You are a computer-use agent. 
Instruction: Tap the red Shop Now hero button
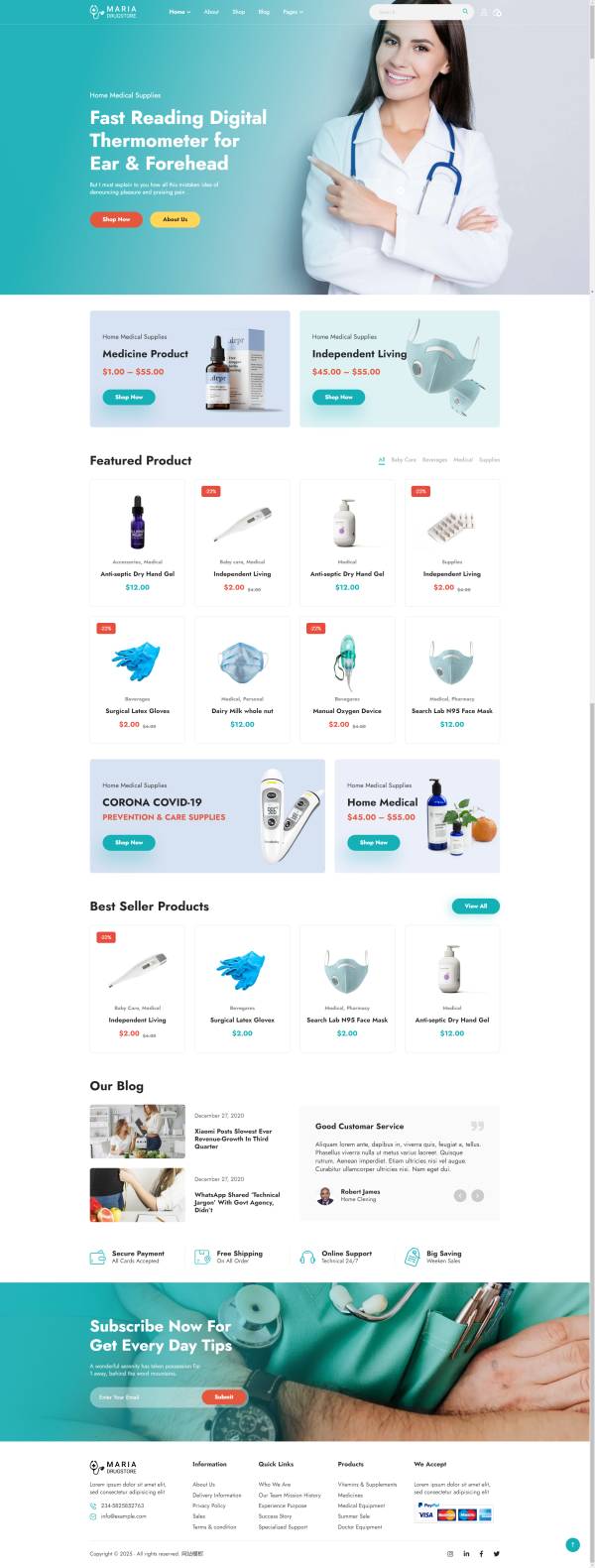click(116, 219)
